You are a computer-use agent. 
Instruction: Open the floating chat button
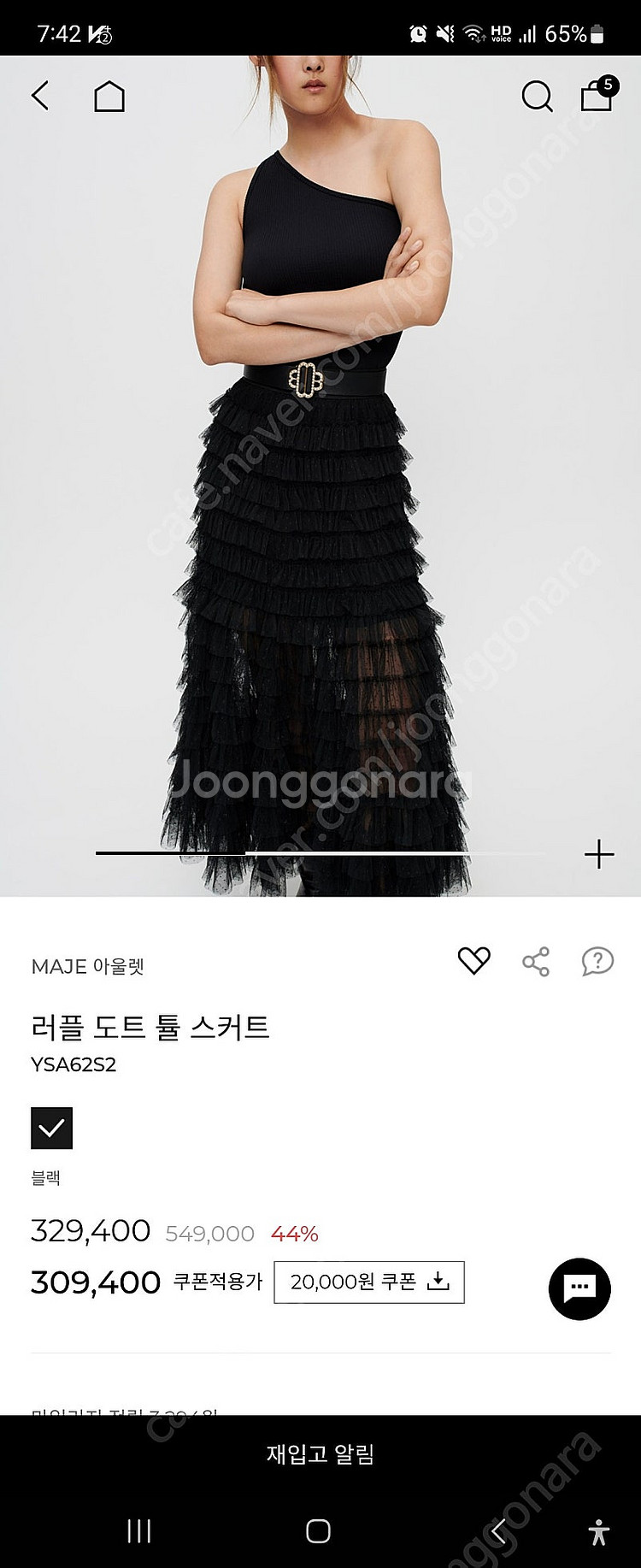[579, 1288]
